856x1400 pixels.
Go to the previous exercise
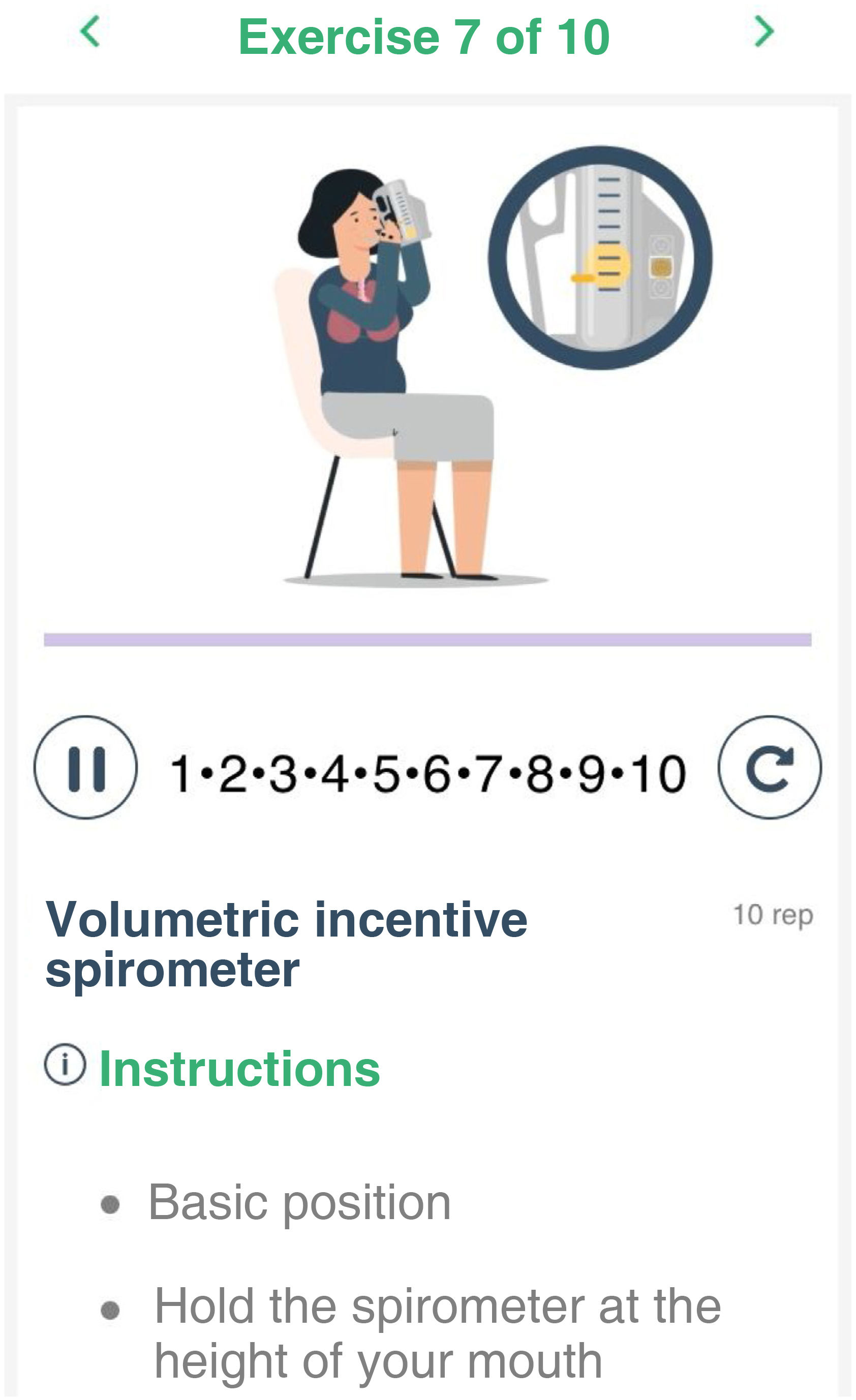[90, 31]
